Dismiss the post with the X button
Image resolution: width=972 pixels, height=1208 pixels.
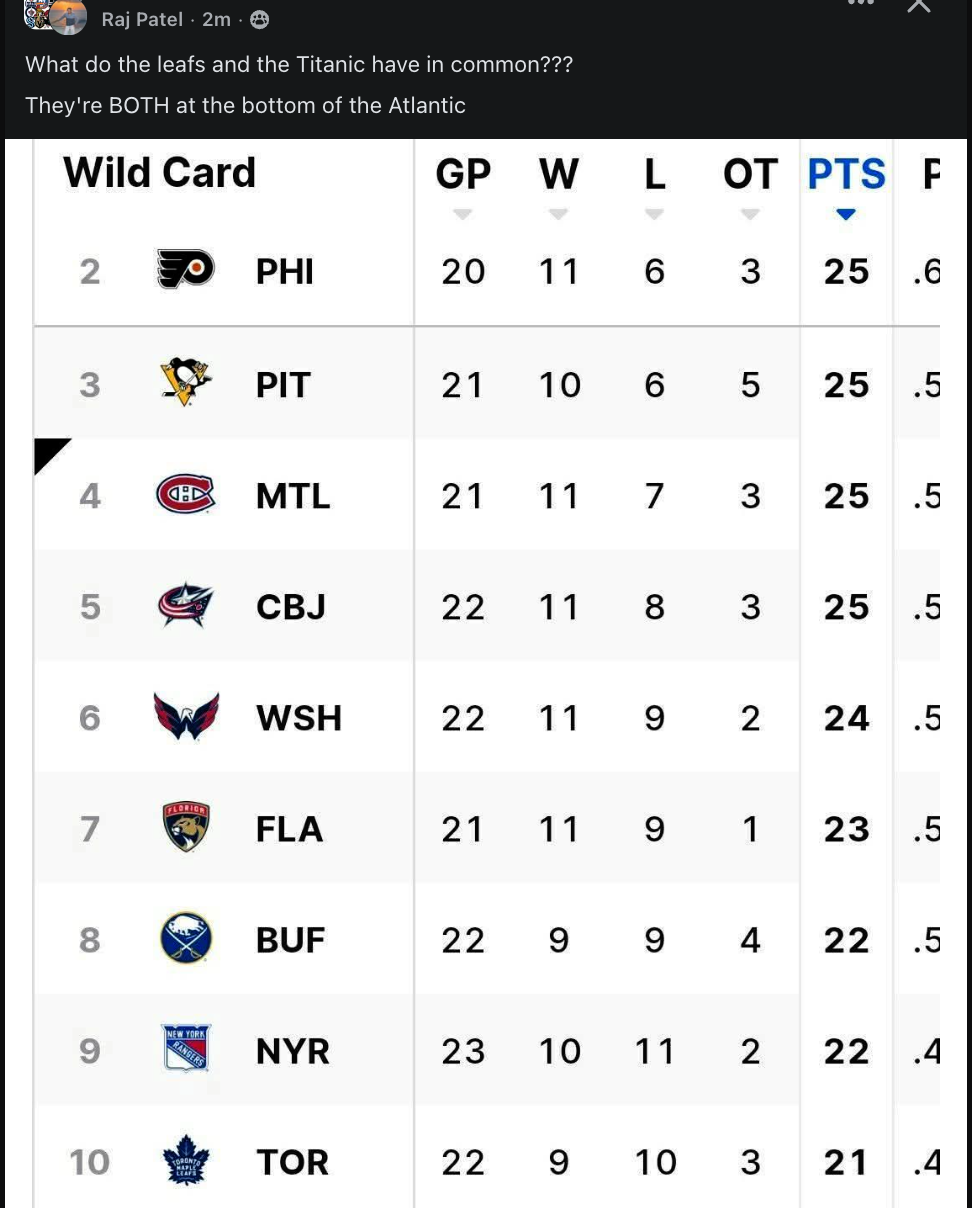pos(918,5)
